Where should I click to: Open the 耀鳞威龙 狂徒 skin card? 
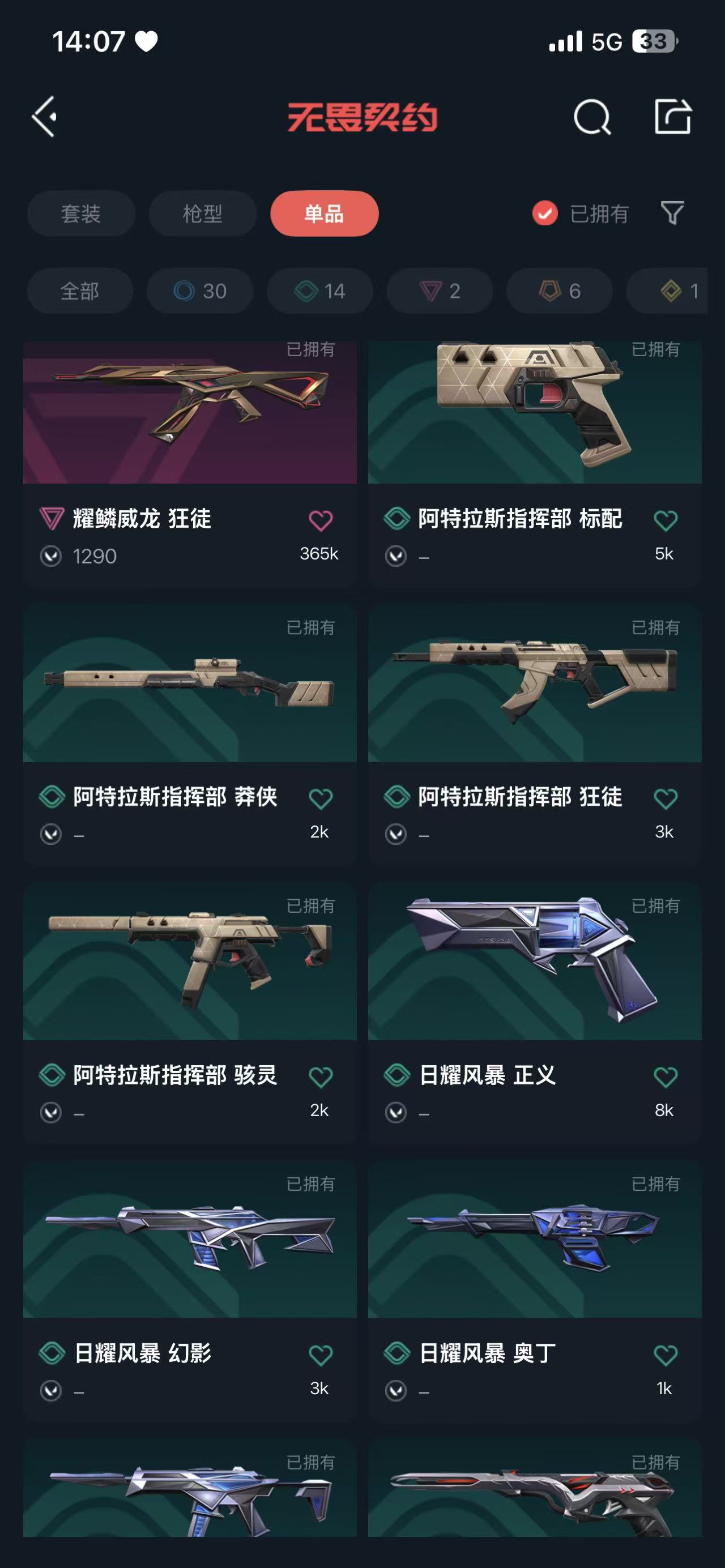[x=190, y=464]
